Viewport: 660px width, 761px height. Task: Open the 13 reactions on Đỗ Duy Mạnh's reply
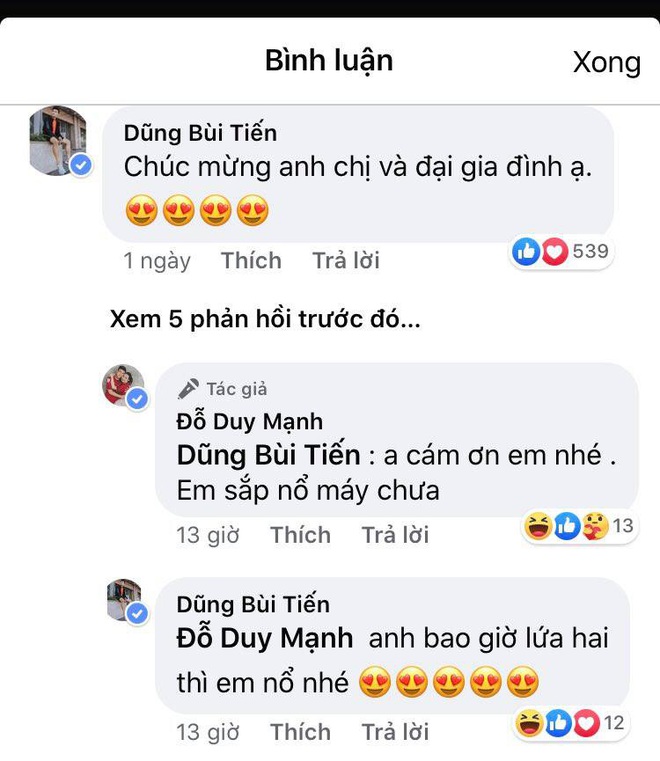pyautogui.click(x=579, y=526)
